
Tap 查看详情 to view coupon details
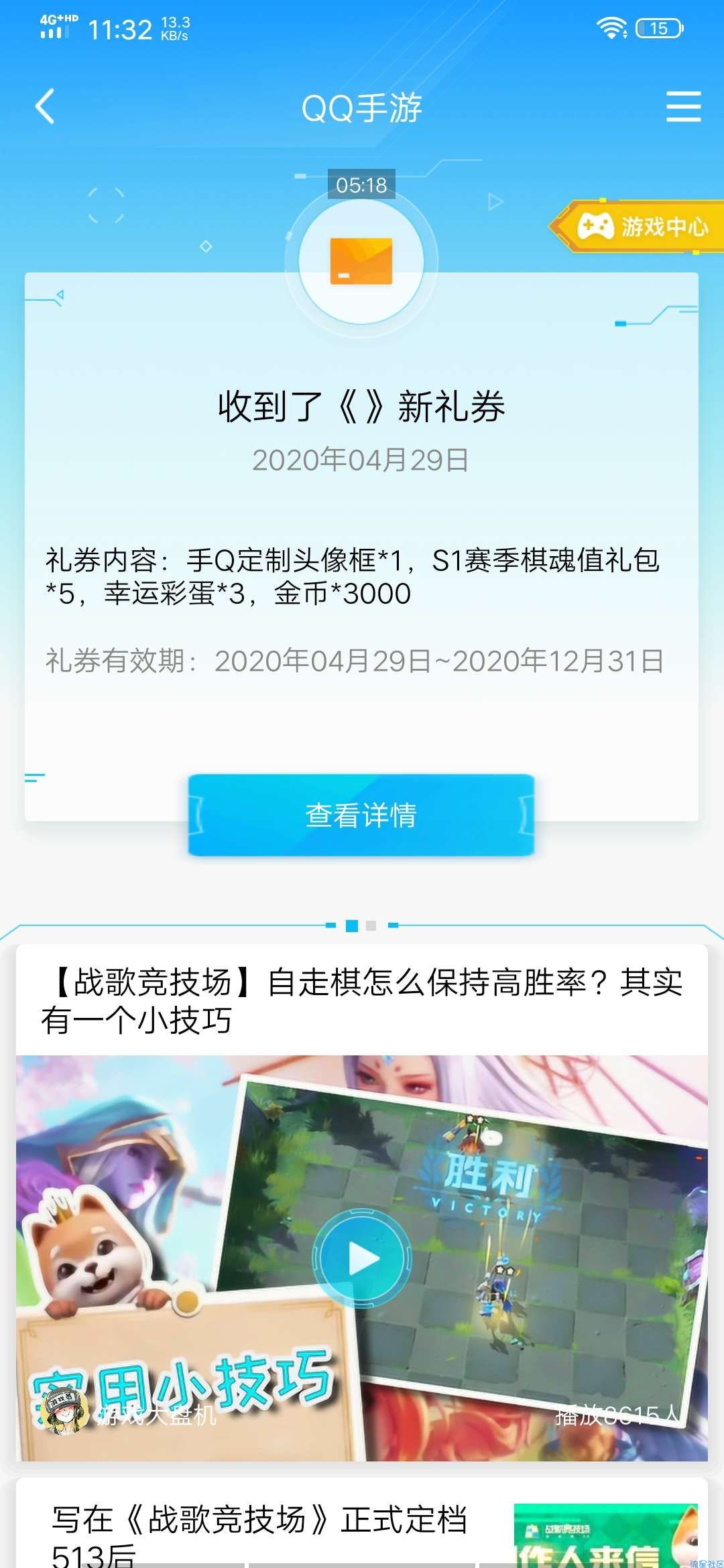361,815
